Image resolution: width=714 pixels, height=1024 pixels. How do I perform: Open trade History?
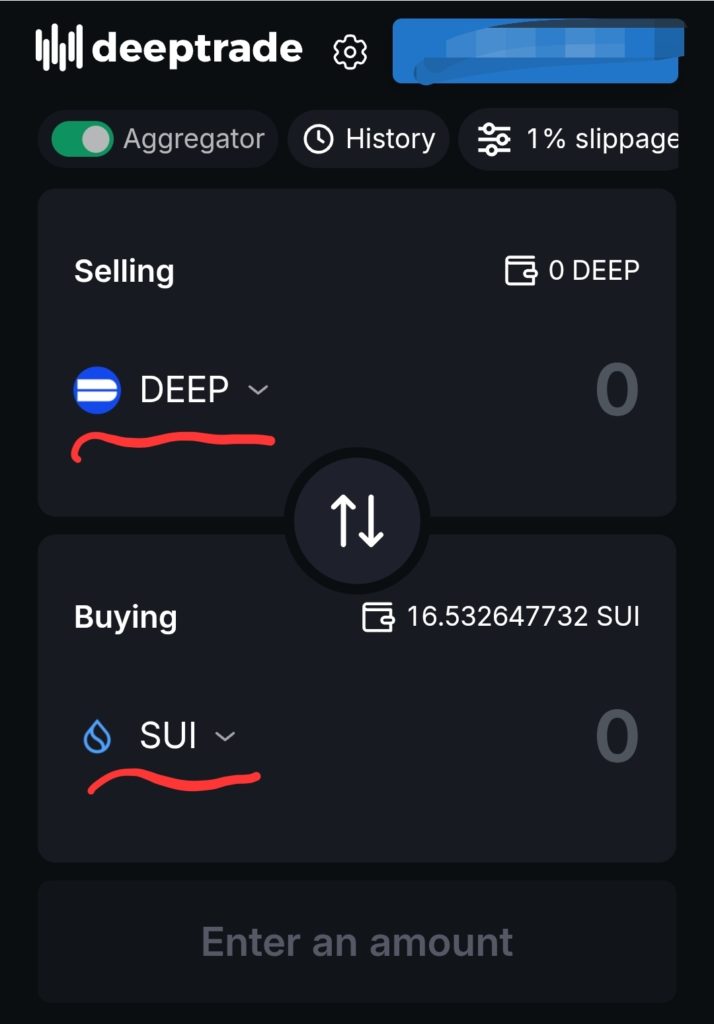pyautogui.click(x=369, y=139)
